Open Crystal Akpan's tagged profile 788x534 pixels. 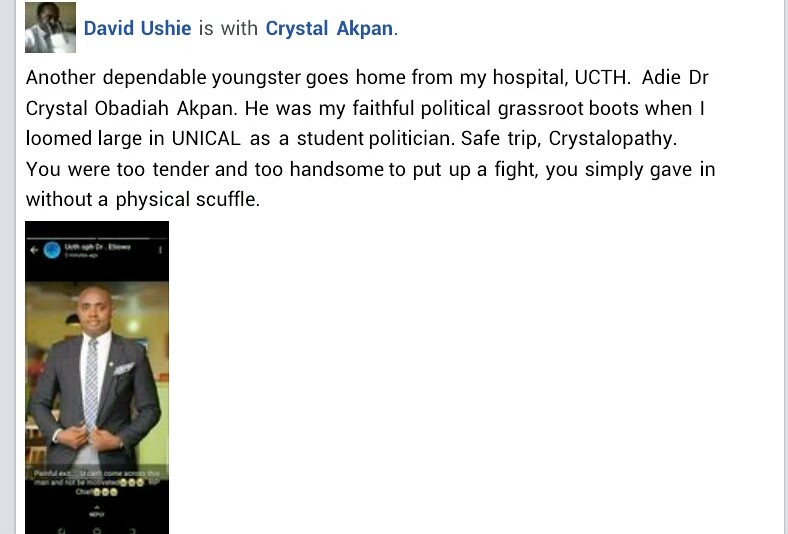click(x=329, y=28)
